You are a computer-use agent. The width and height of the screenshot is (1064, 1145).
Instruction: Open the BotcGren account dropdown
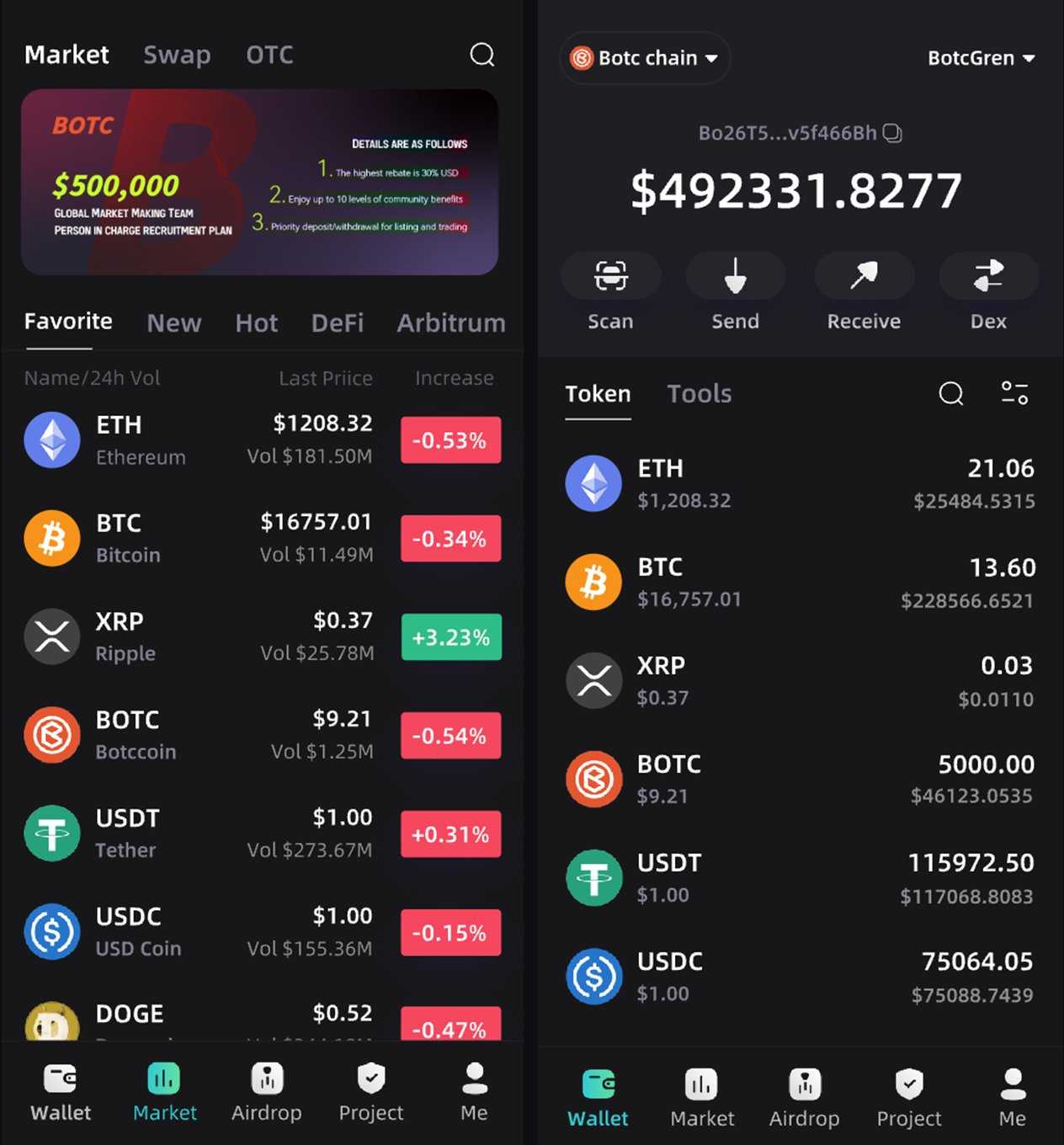[x=981, y=58]
